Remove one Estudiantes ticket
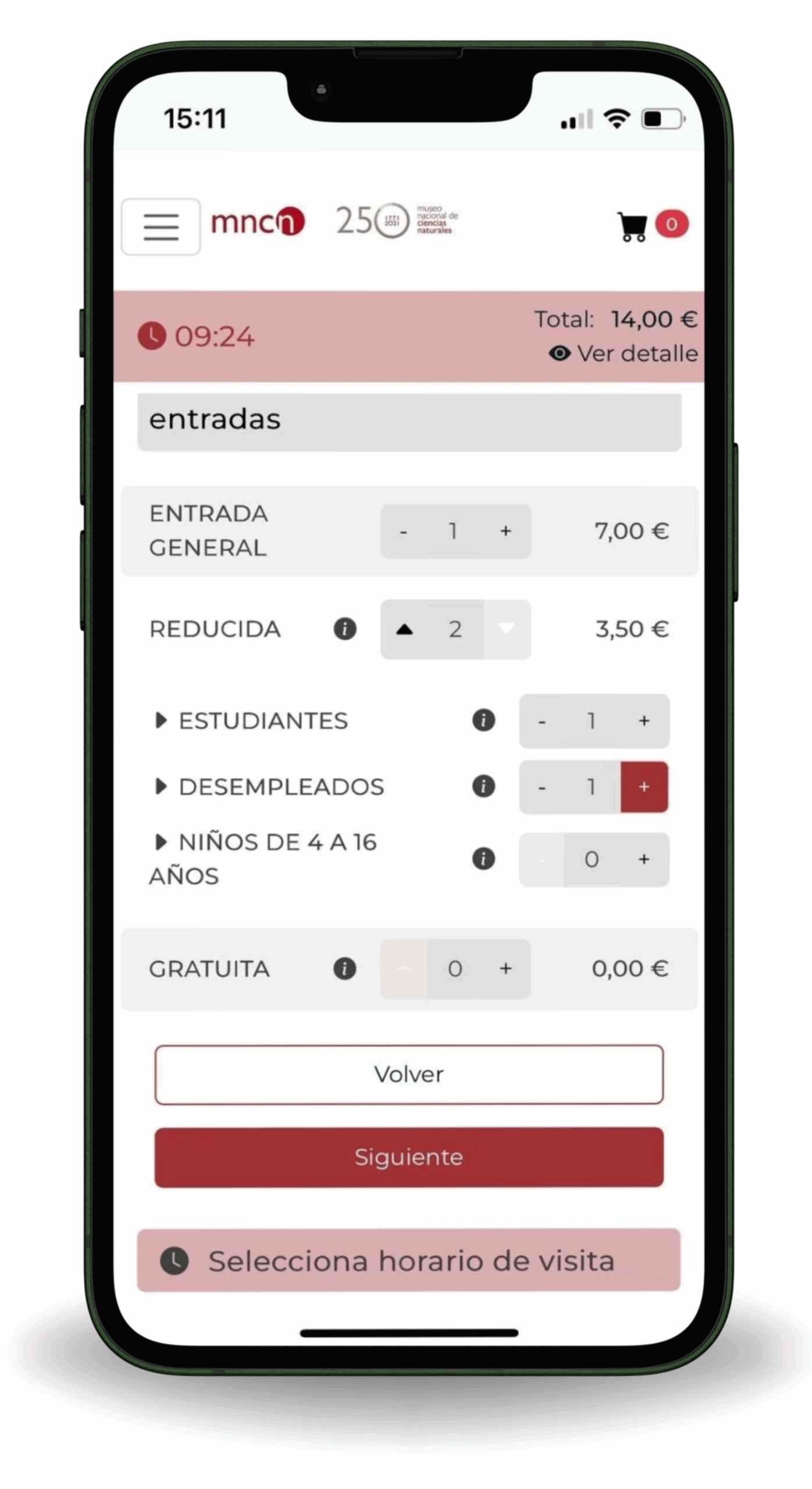812x1489 pixels. pos(542,722)
